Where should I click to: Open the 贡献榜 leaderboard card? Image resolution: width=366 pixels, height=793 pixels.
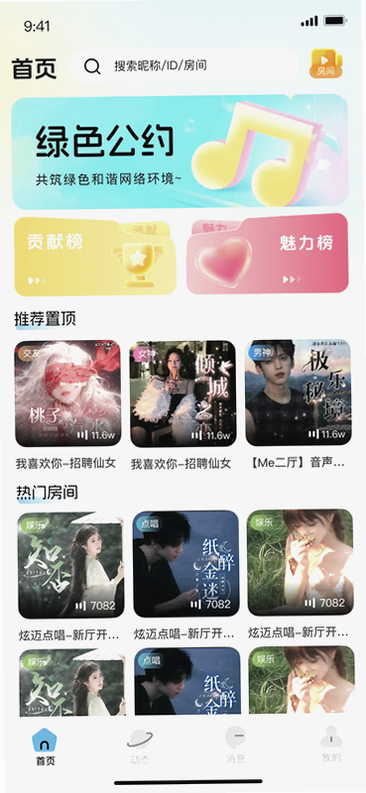pos(96,256)
